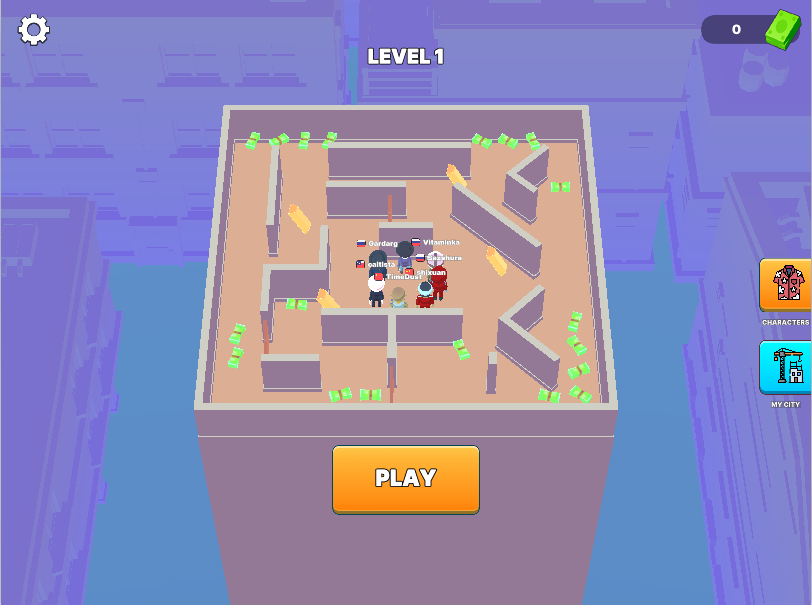Viewport: 812px width, 605px height.
Task: Start the game with PLAY
Action: coord(406,479)
